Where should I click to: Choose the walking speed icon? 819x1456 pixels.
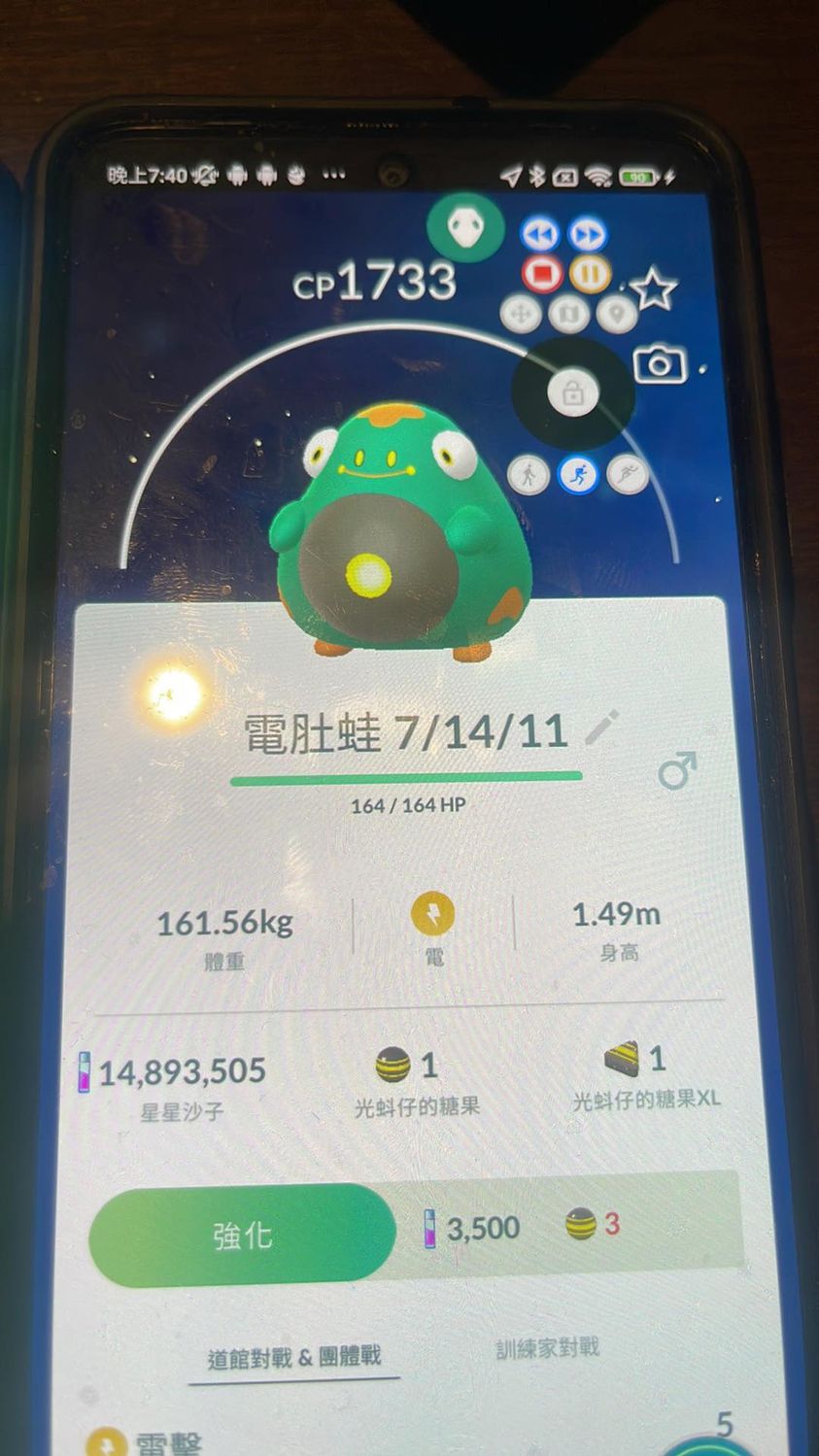click(529, 475)
